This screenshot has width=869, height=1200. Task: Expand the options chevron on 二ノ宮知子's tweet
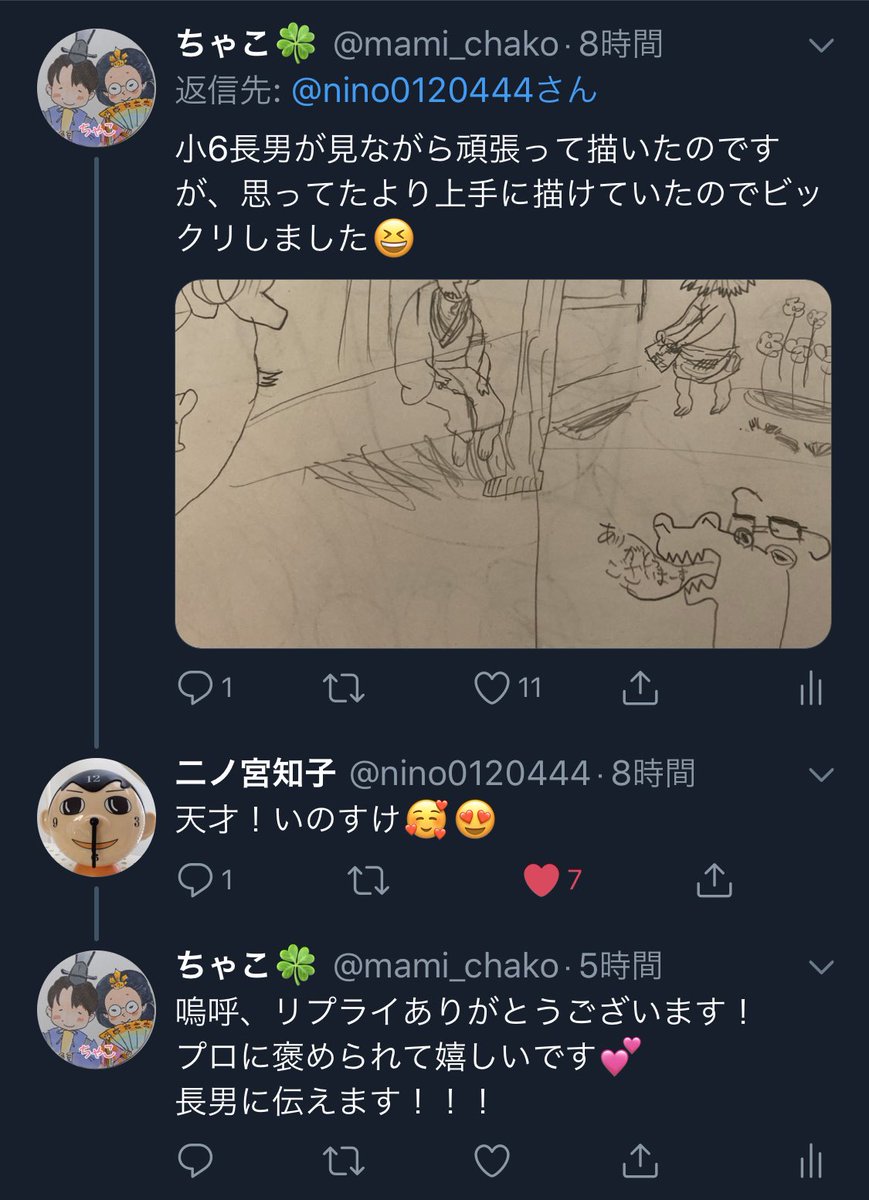pyautogui.click(x=820, y=775)
